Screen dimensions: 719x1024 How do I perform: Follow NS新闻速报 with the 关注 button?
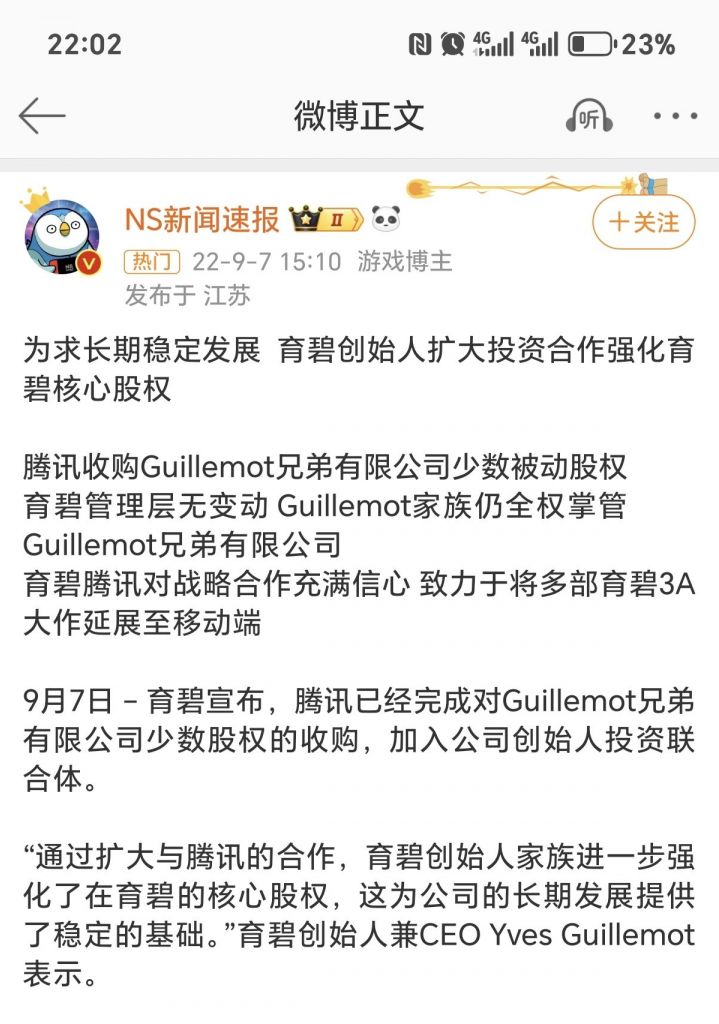coord(643,221)
